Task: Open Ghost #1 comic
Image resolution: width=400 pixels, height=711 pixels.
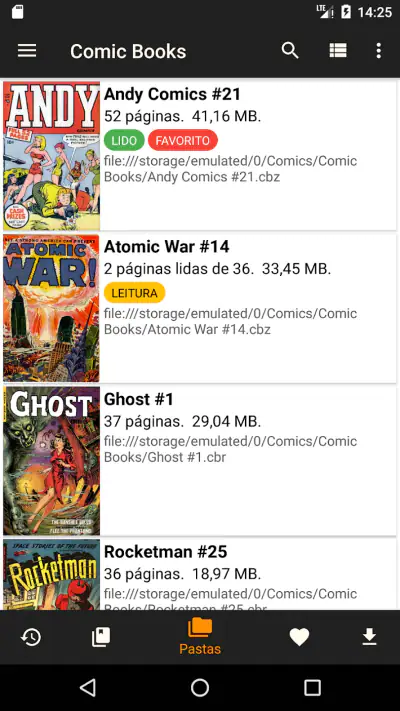Action: click(200, 461)
